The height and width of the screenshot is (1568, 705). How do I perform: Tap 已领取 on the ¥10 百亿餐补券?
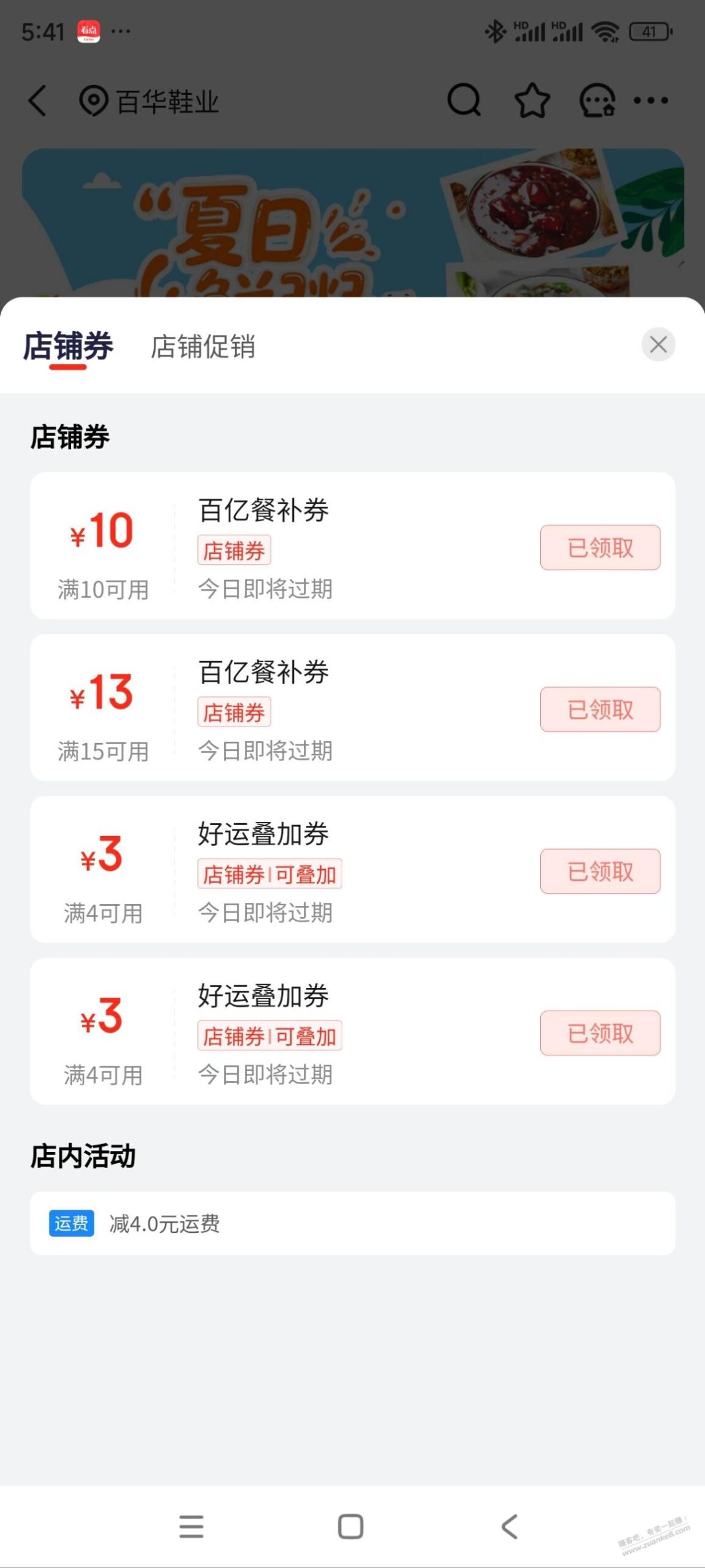tap(600, 548)
